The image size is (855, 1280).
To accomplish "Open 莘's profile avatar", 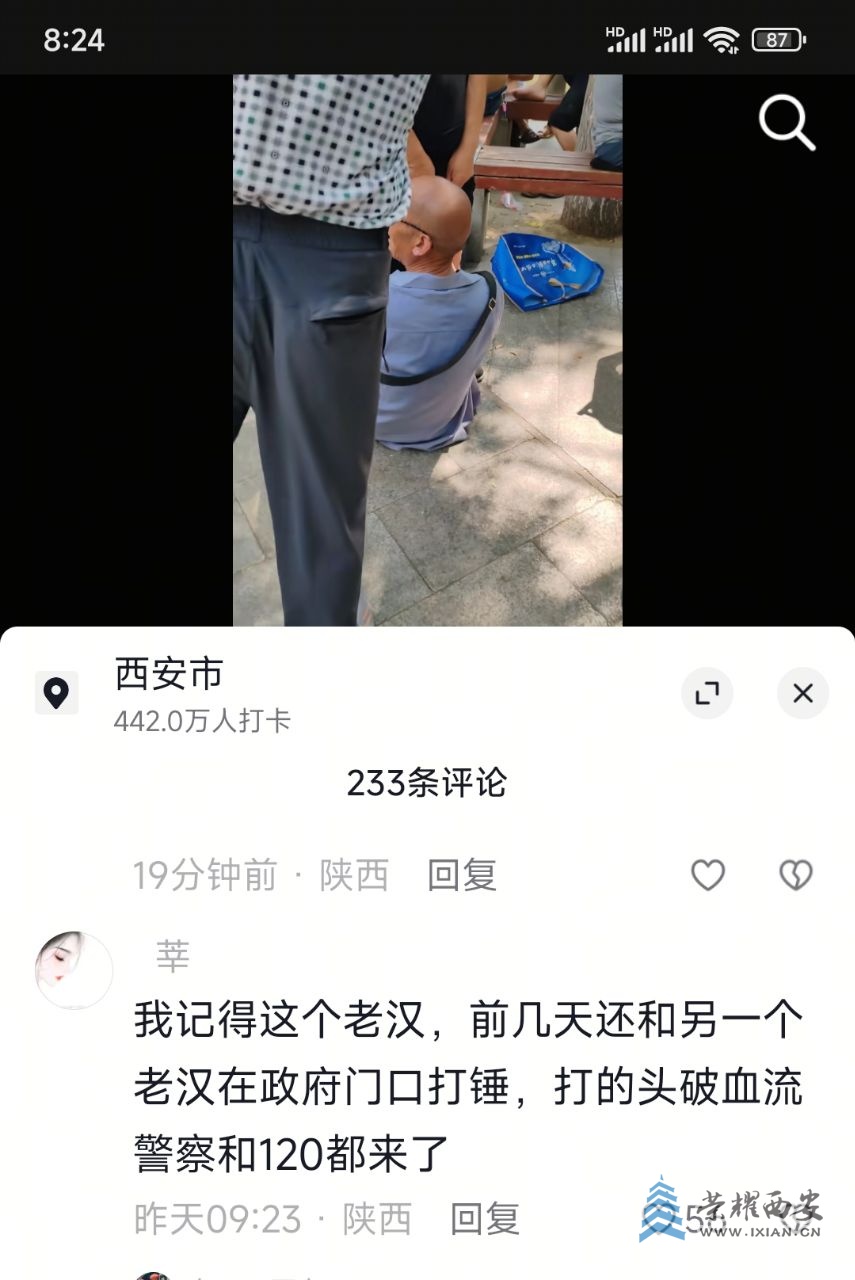I will (74, 969).
